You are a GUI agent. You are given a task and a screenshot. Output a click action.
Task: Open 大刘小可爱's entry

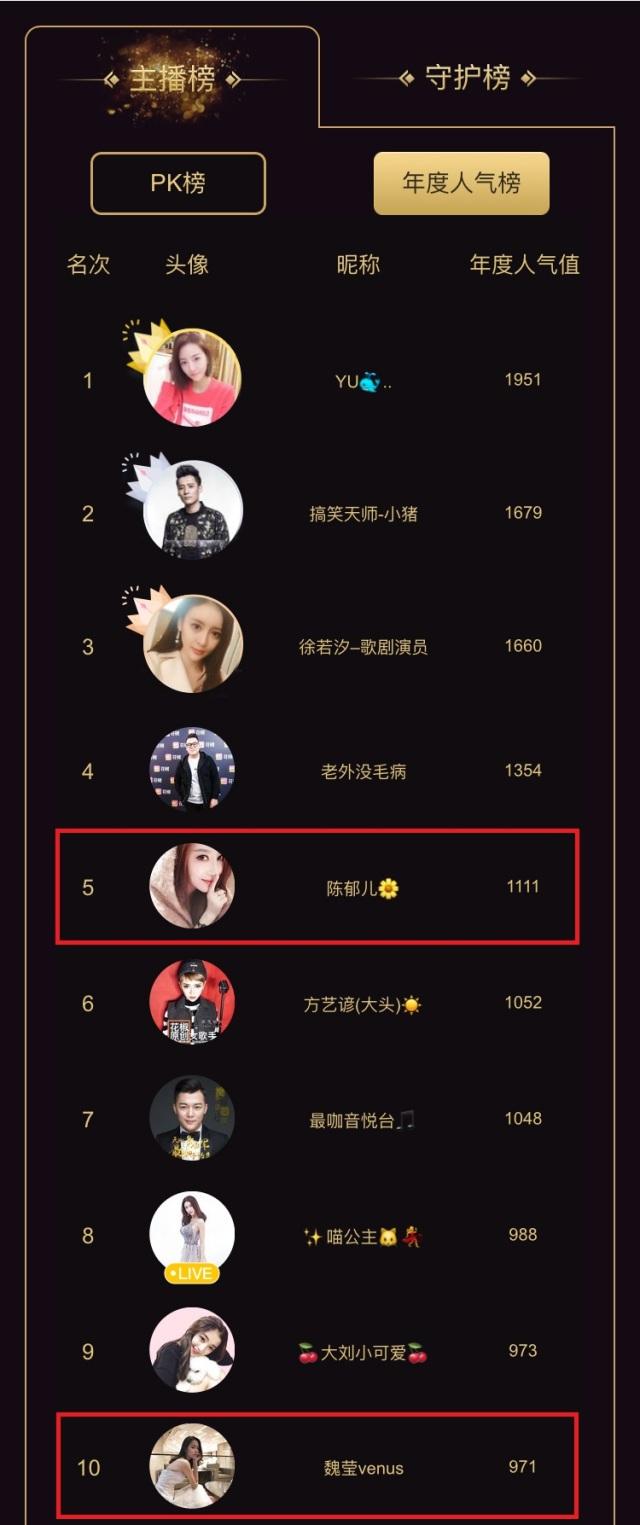point(362,1353)
